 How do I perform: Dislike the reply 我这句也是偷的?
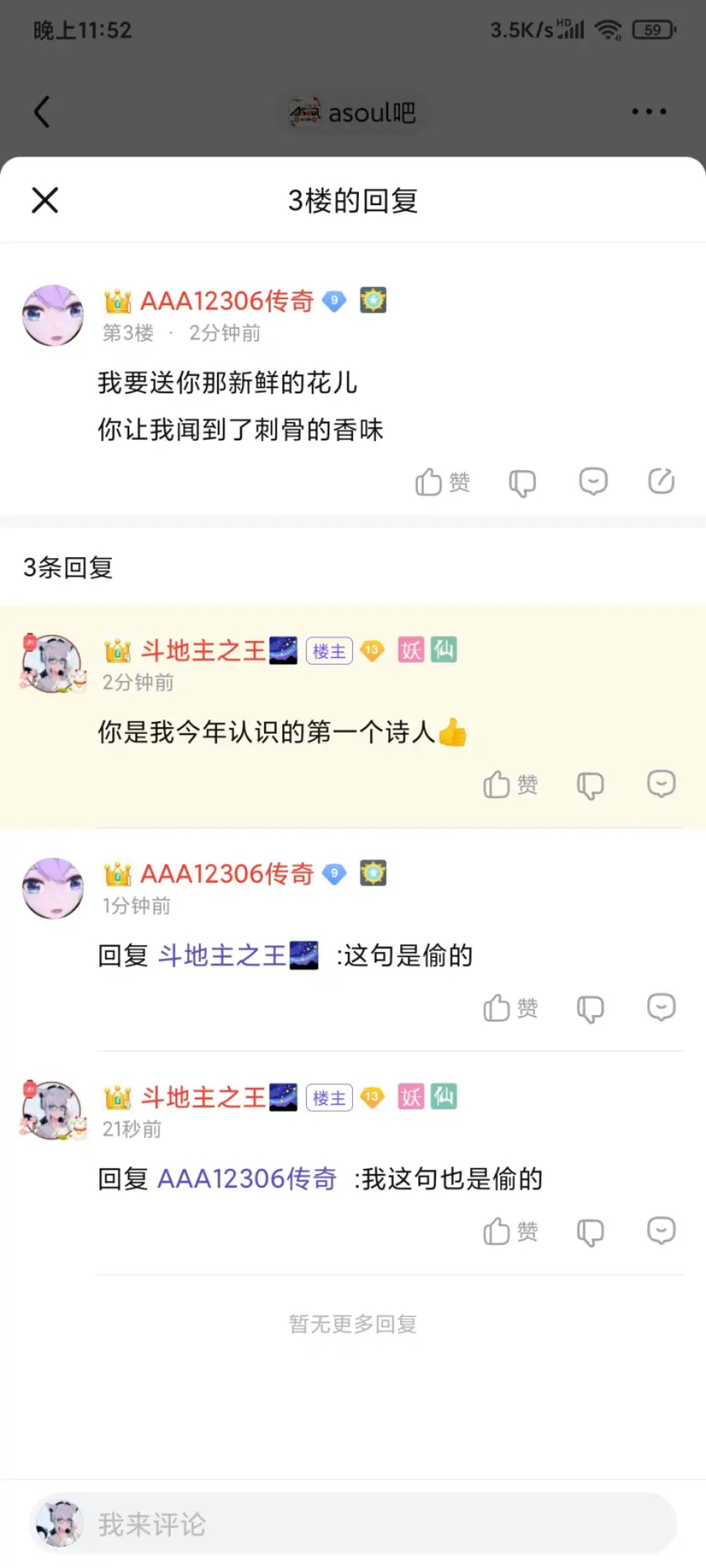(x=591, y=1232)
